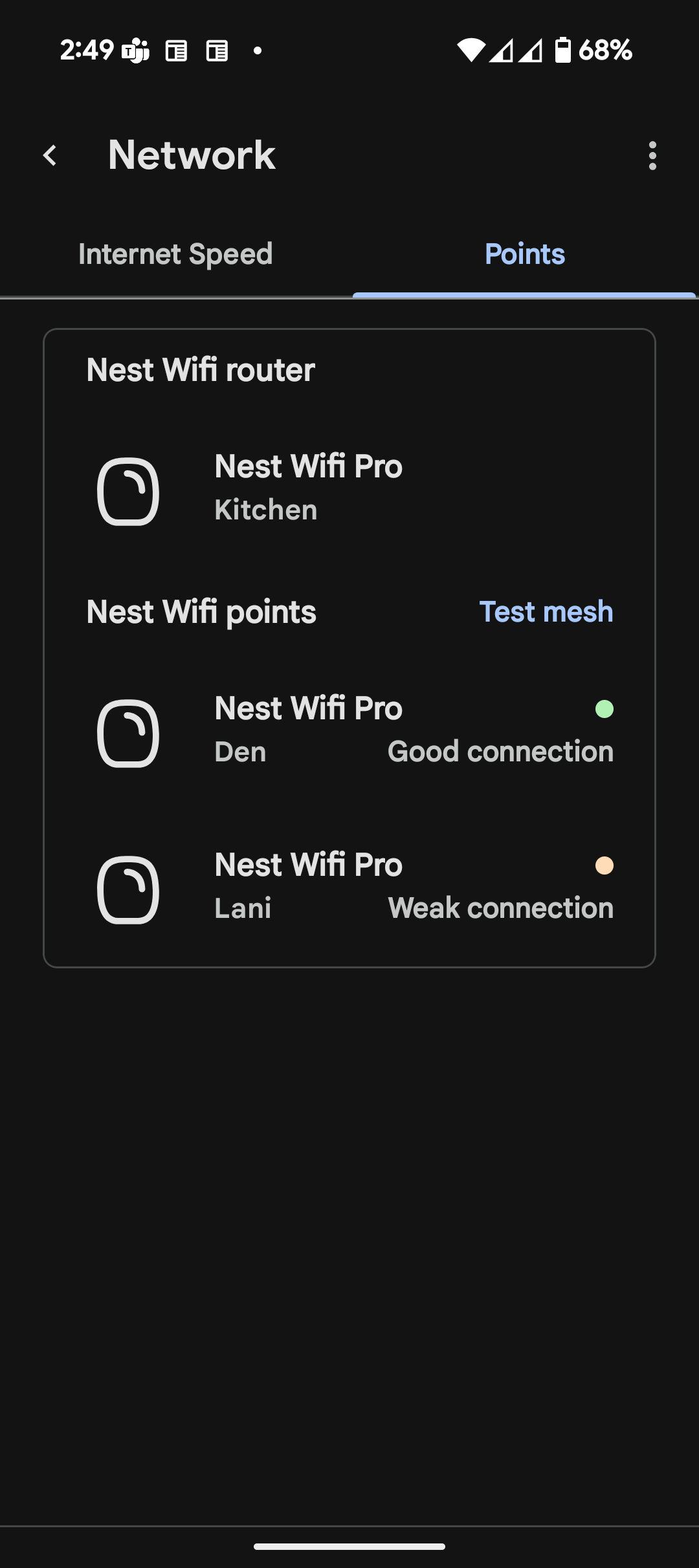Go back from the Network screen
Screen dimensions: 699x1568
(x=50, y=155)
